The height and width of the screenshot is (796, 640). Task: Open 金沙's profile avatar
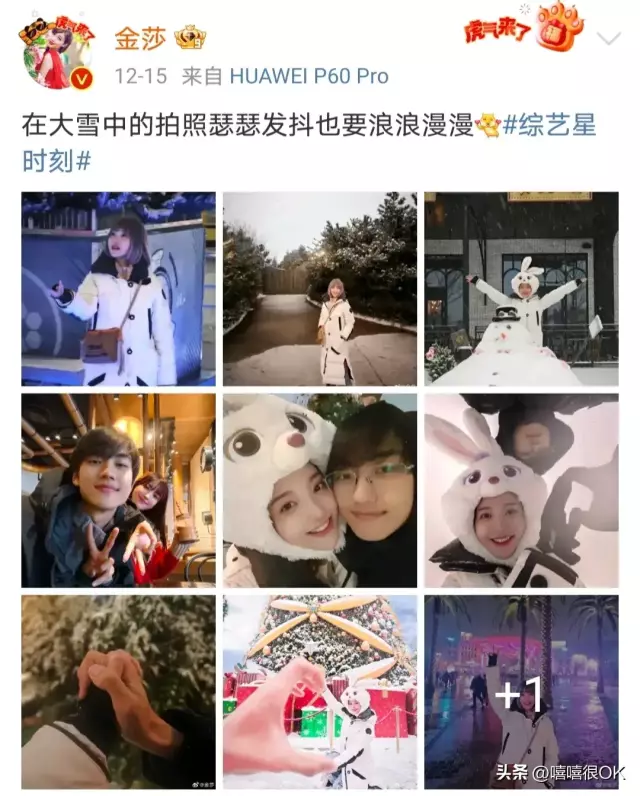click(x=57, y=51)
